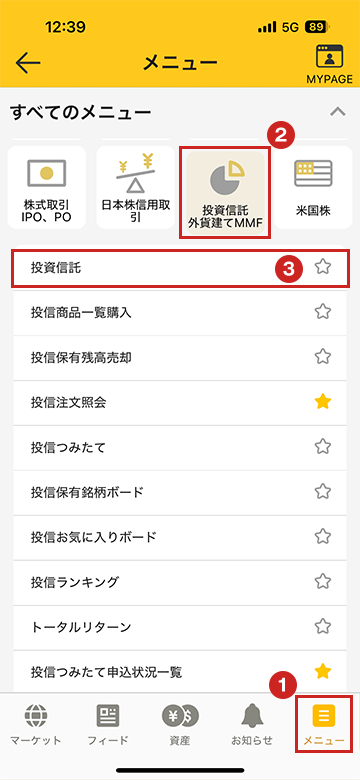This screenshot has height=780, width=360.
Task: Select 米国株 category
Action: click(x=313, y=188)
